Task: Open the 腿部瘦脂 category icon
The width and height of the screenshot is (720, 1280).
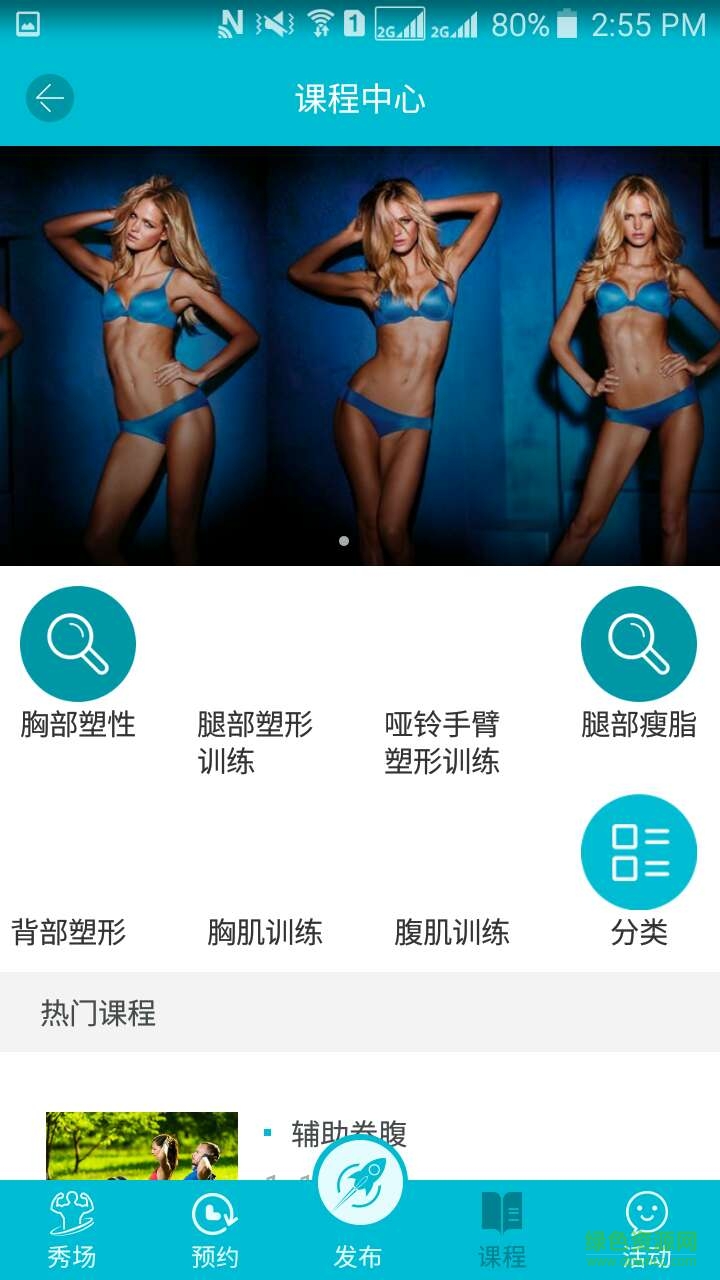Action: coord(638,643)
